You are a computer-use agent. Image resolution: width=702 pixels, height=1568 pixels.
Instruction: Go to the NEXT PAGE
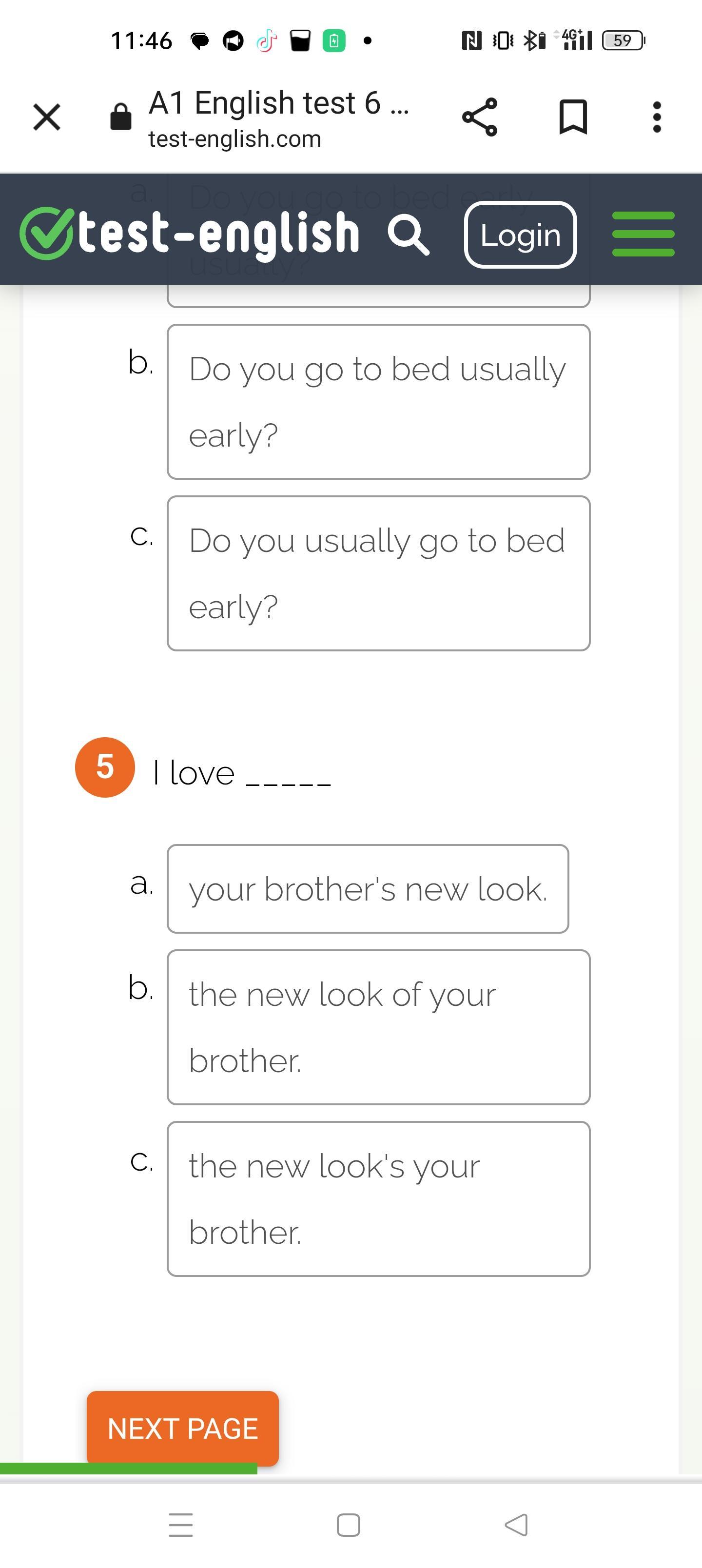(x=183, y=1428)
